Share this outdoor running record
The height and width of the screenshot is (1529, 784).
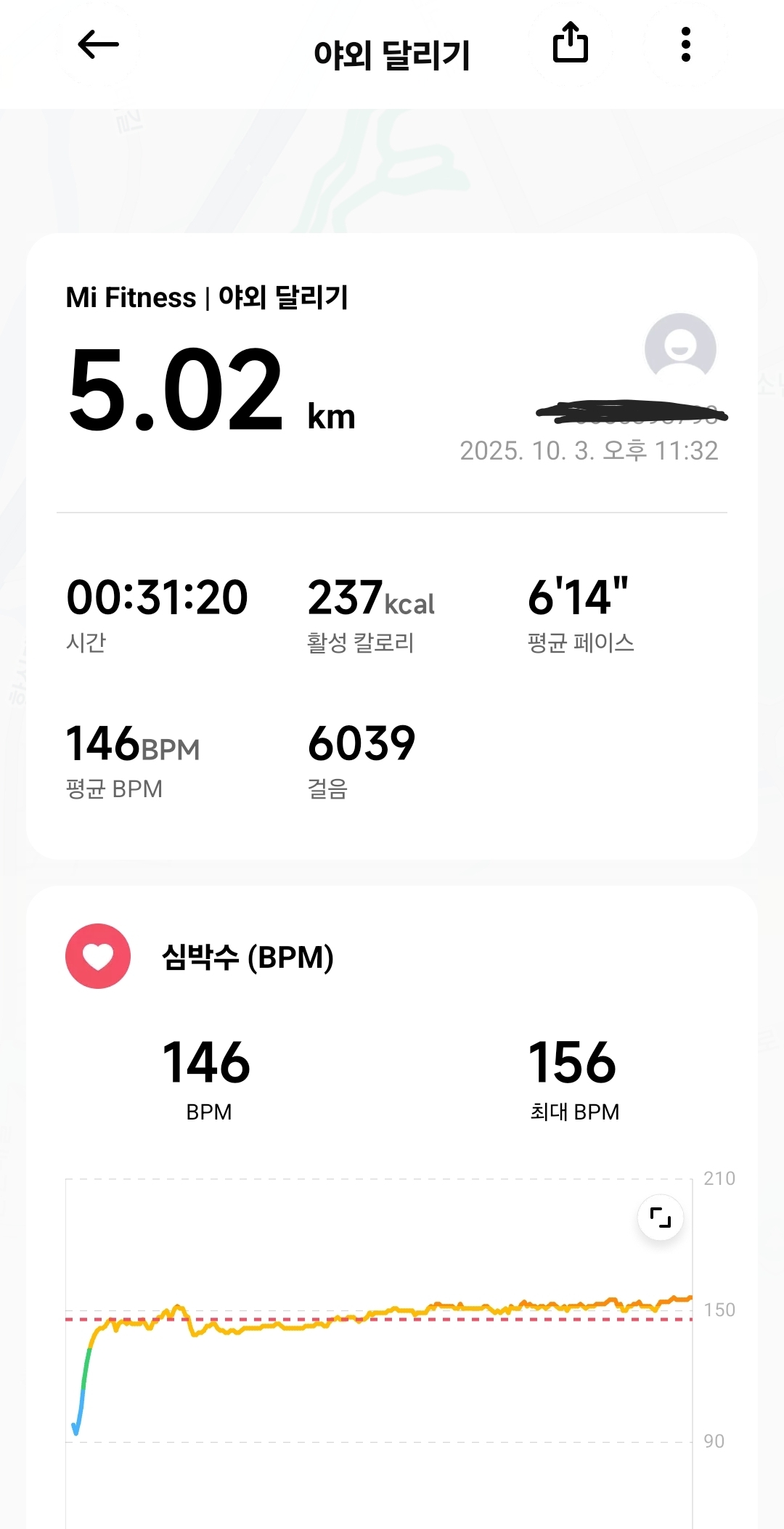pos(571,44)
